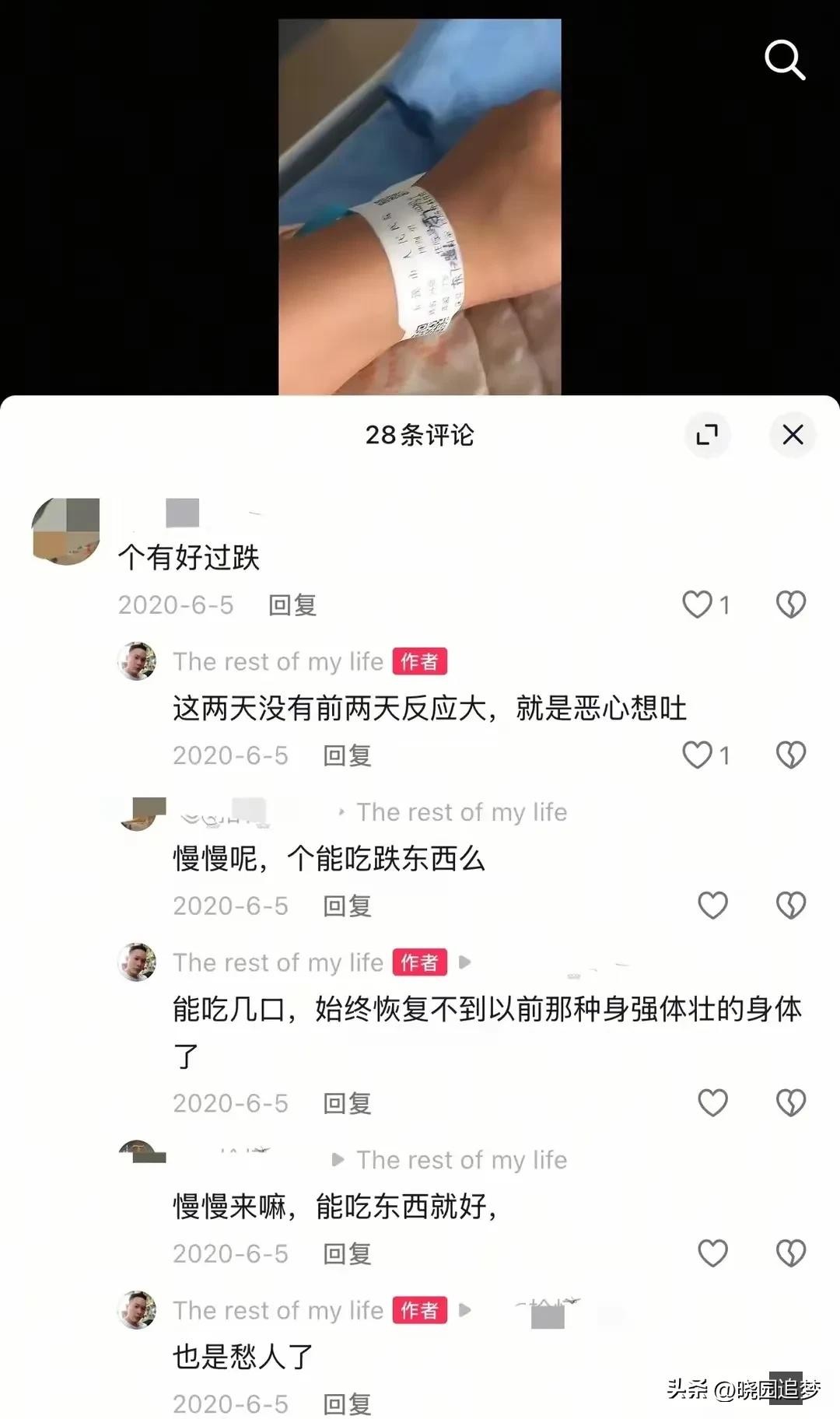Expand the comments panel to full screen
840x1419 pixels.
point(707,434)
